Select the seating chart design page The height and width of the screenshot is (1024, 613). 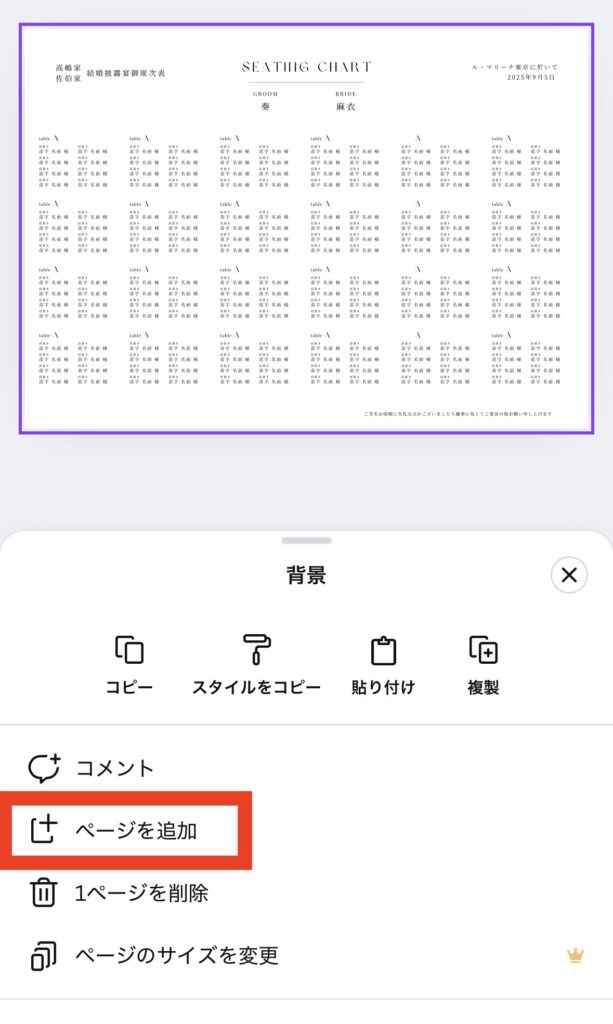[306, 228]
